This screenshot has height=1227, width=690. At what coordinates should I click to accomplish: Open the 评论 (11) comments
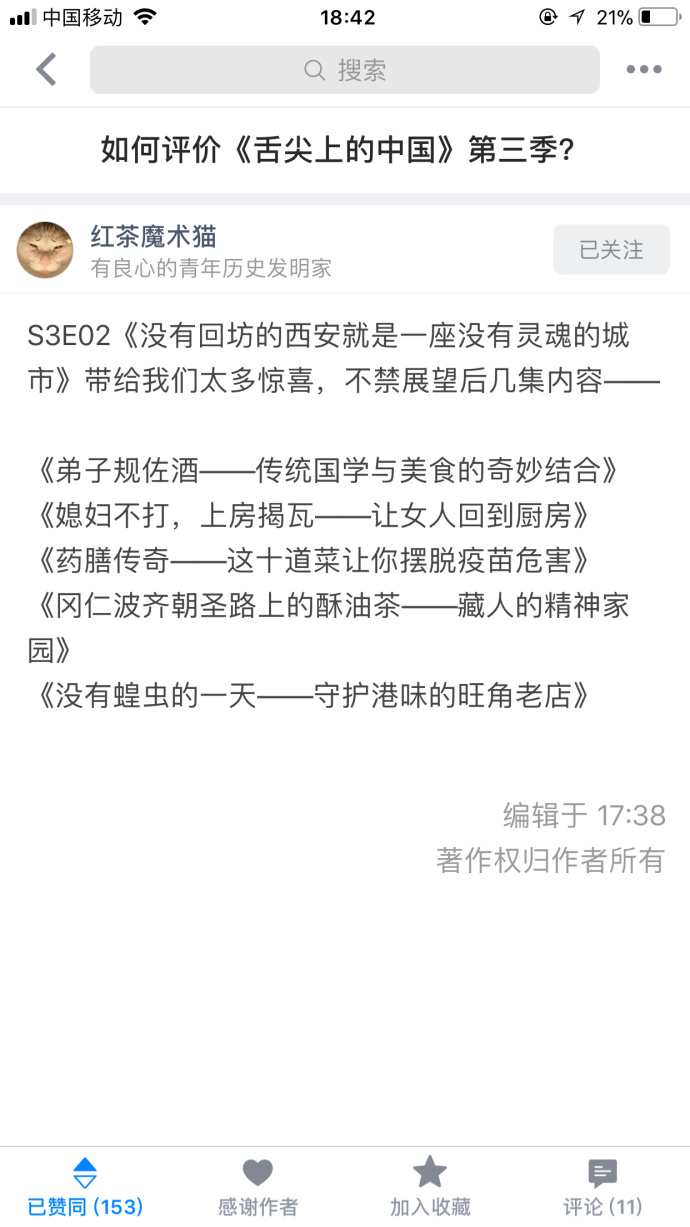[602, 1188]
